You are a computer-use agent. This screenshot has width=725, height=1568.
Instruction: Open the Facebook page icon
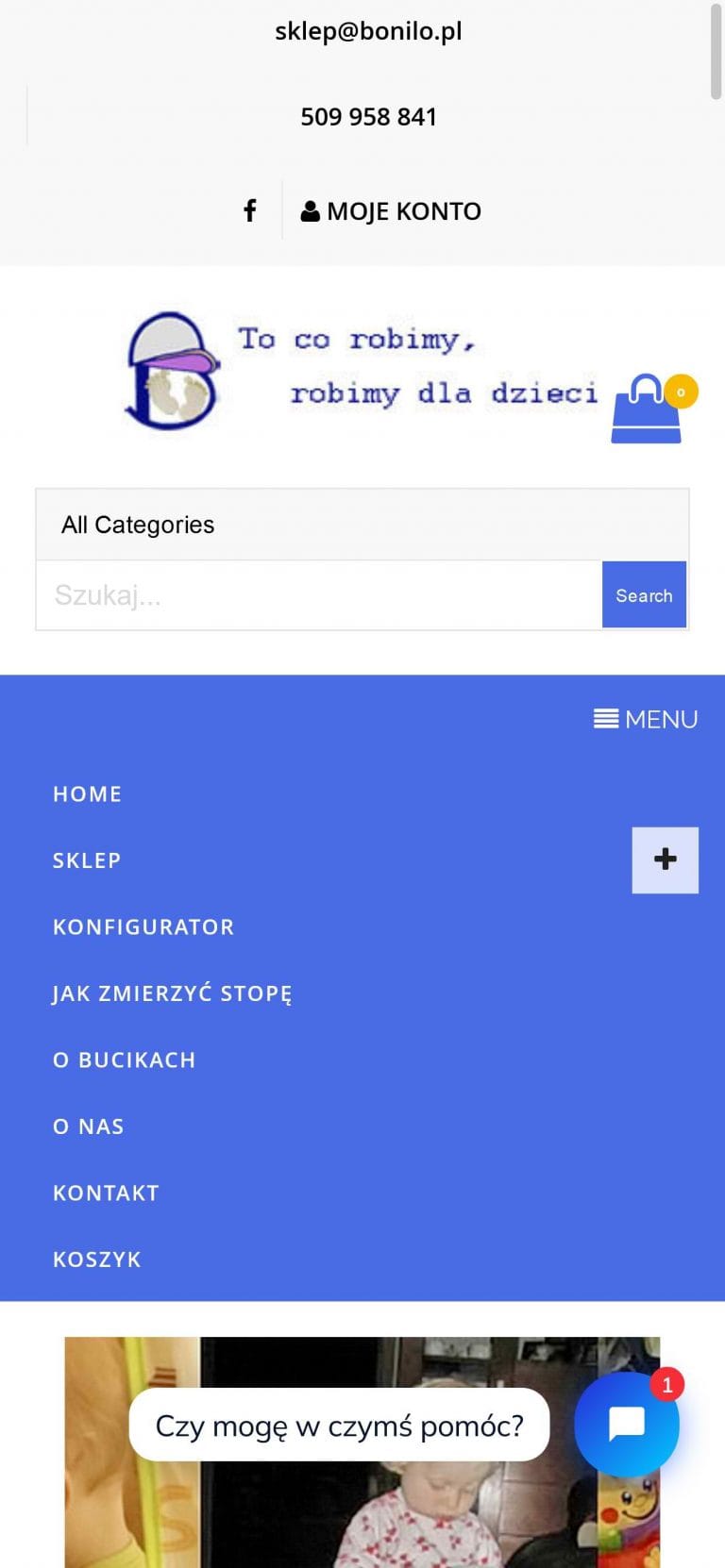[249, 210]
